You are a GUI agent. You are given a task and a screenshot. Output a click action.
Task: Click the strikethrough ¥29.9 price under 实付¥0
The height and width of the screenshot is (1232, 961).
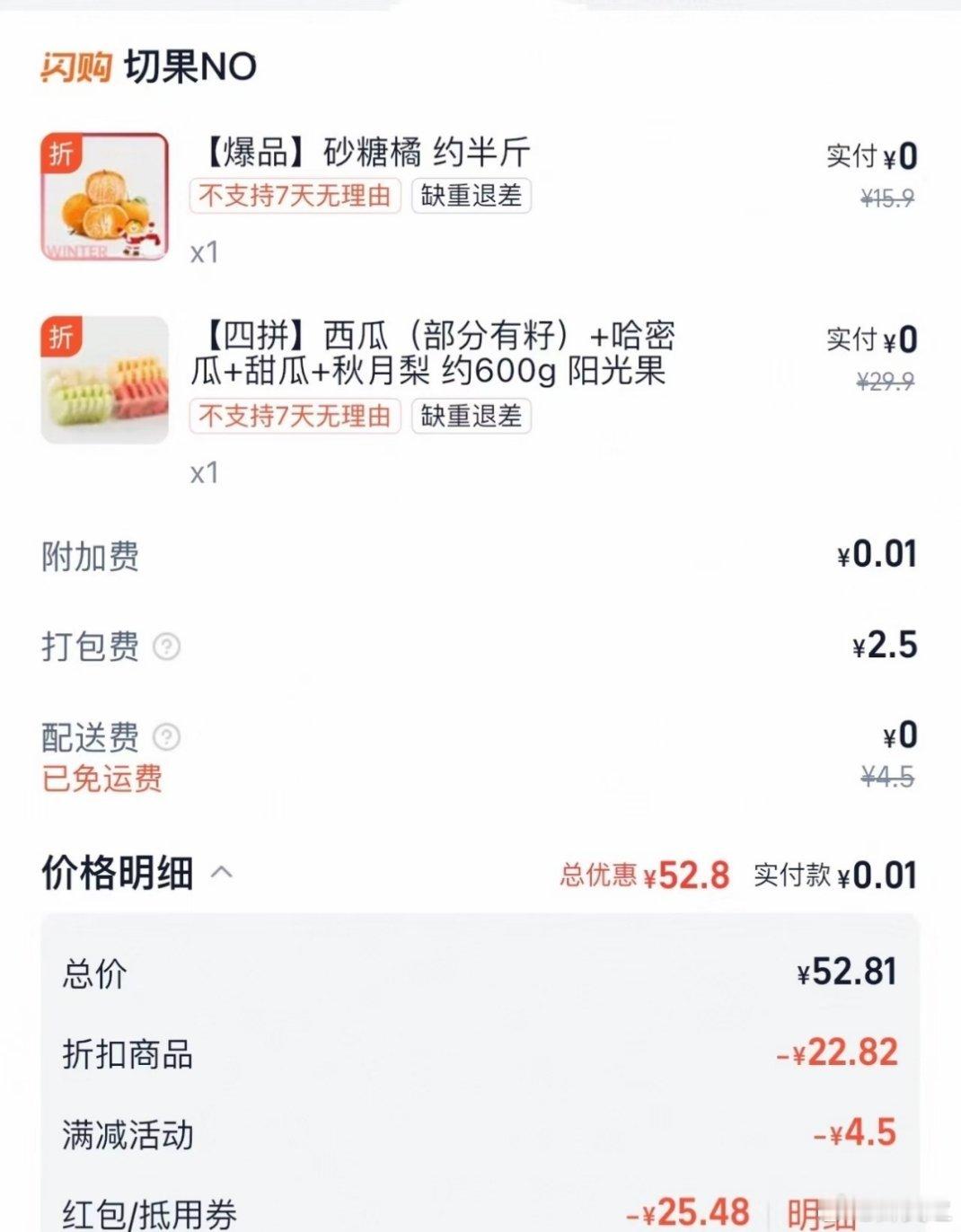pyautogui.click(x=886, y=381)
